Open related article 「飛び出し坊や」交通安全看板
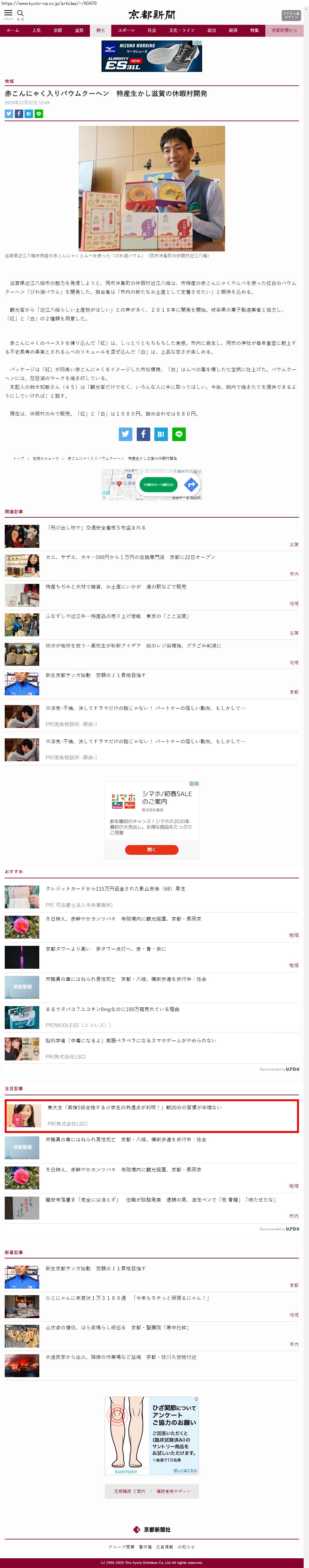 (x=96, y=528)
